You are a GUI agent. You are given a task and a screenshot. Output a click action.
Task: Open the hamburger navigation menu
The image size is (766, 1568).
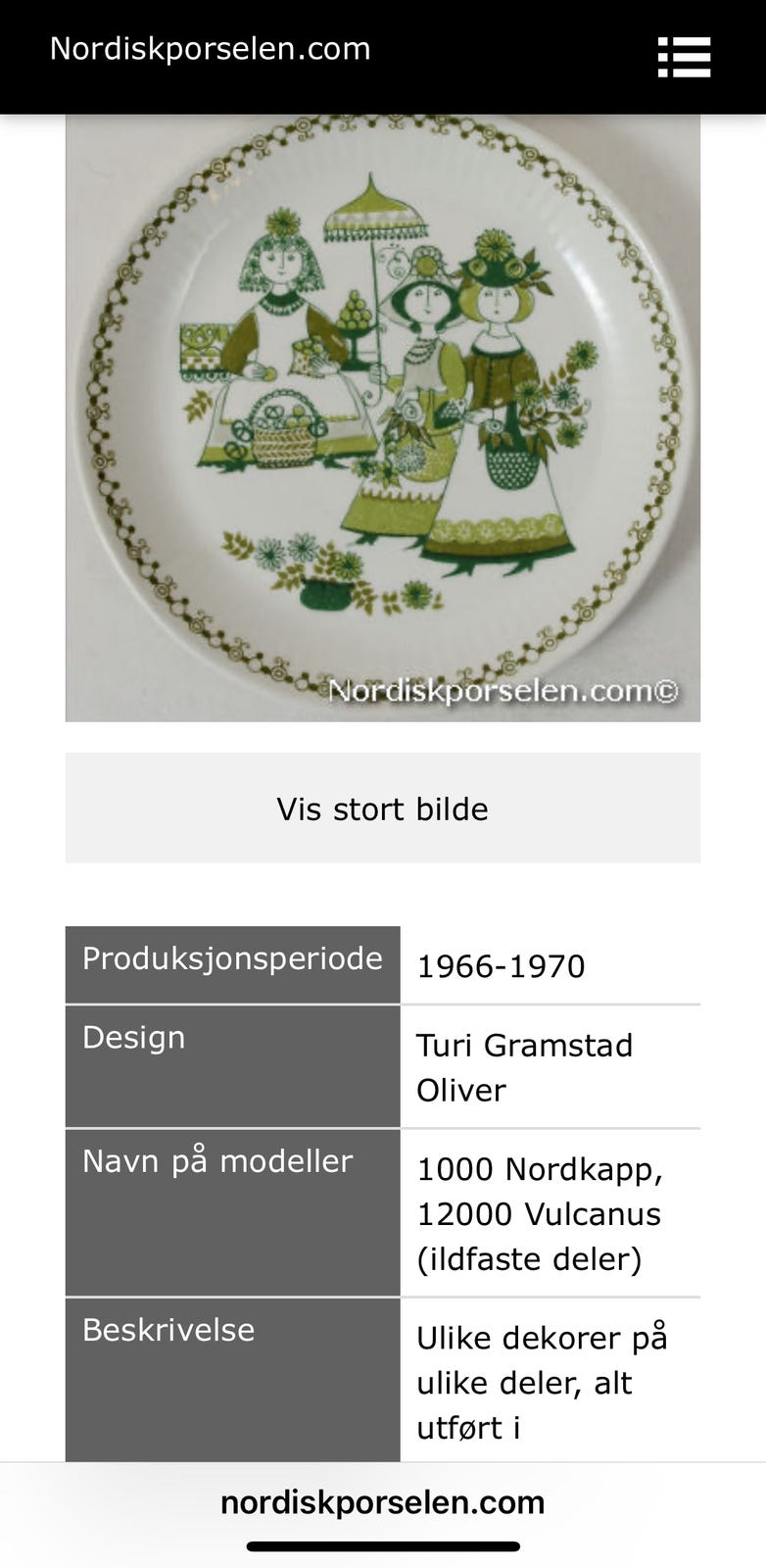click(x=684, y=56)
